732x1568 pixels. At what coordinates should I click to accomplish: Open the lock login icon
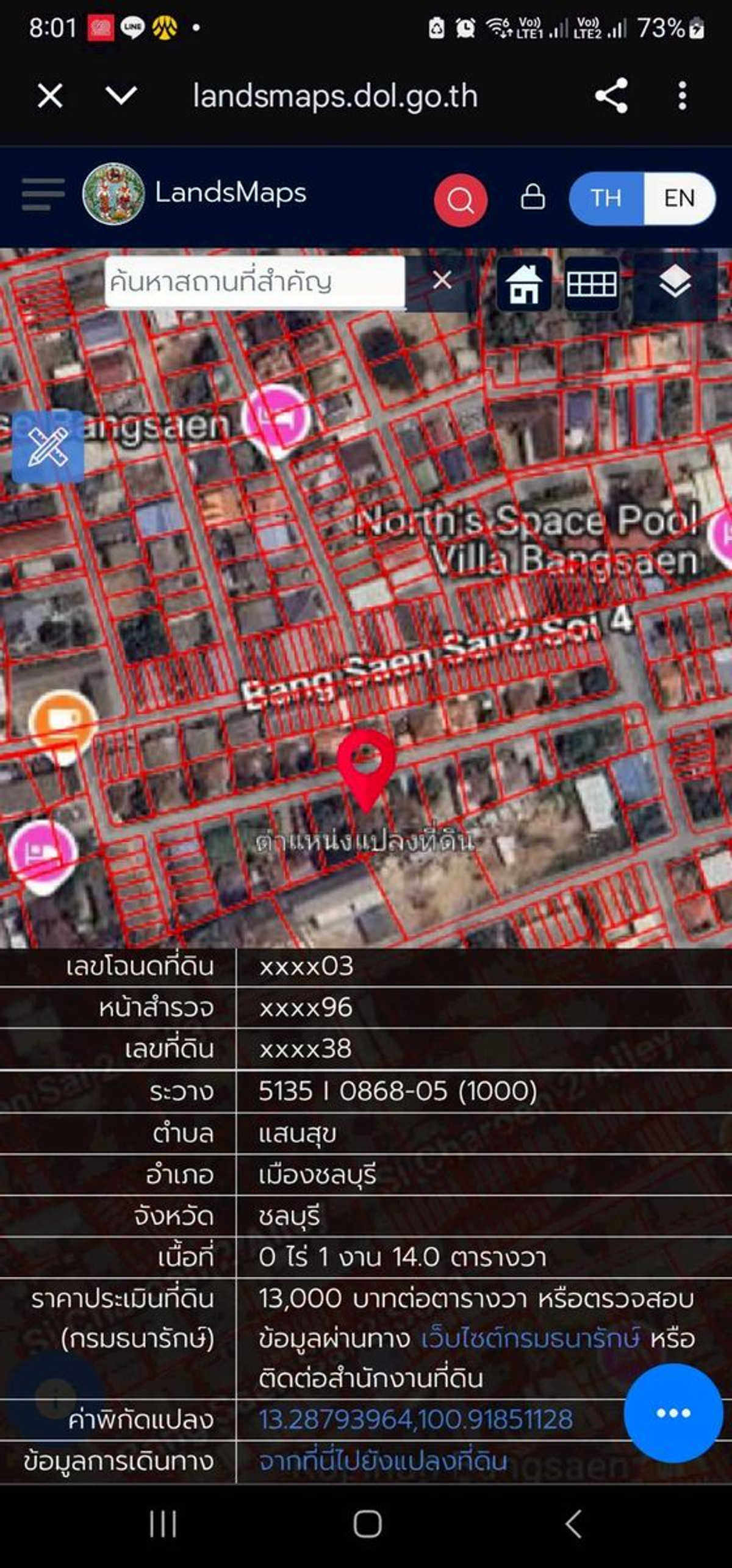(533, 197)
